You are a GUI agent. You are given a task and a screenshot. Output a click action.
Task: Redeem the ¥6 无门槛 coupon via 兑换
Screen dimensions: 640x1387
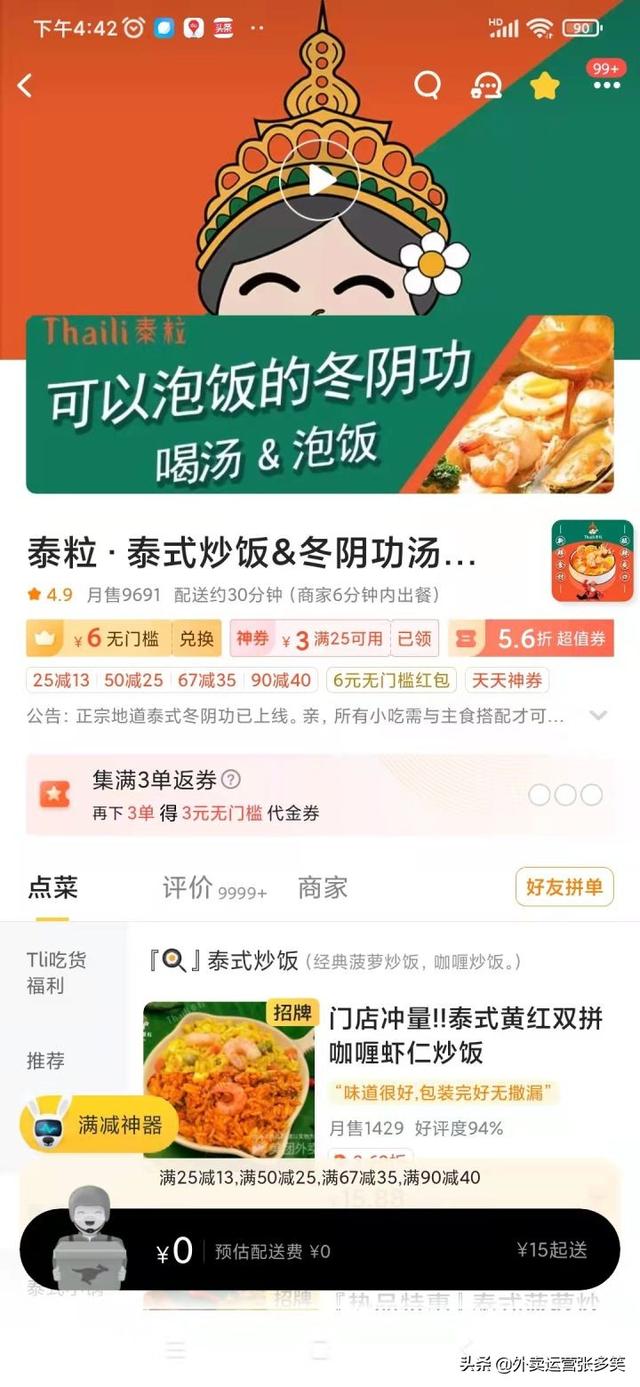click(x=196, y=638)
